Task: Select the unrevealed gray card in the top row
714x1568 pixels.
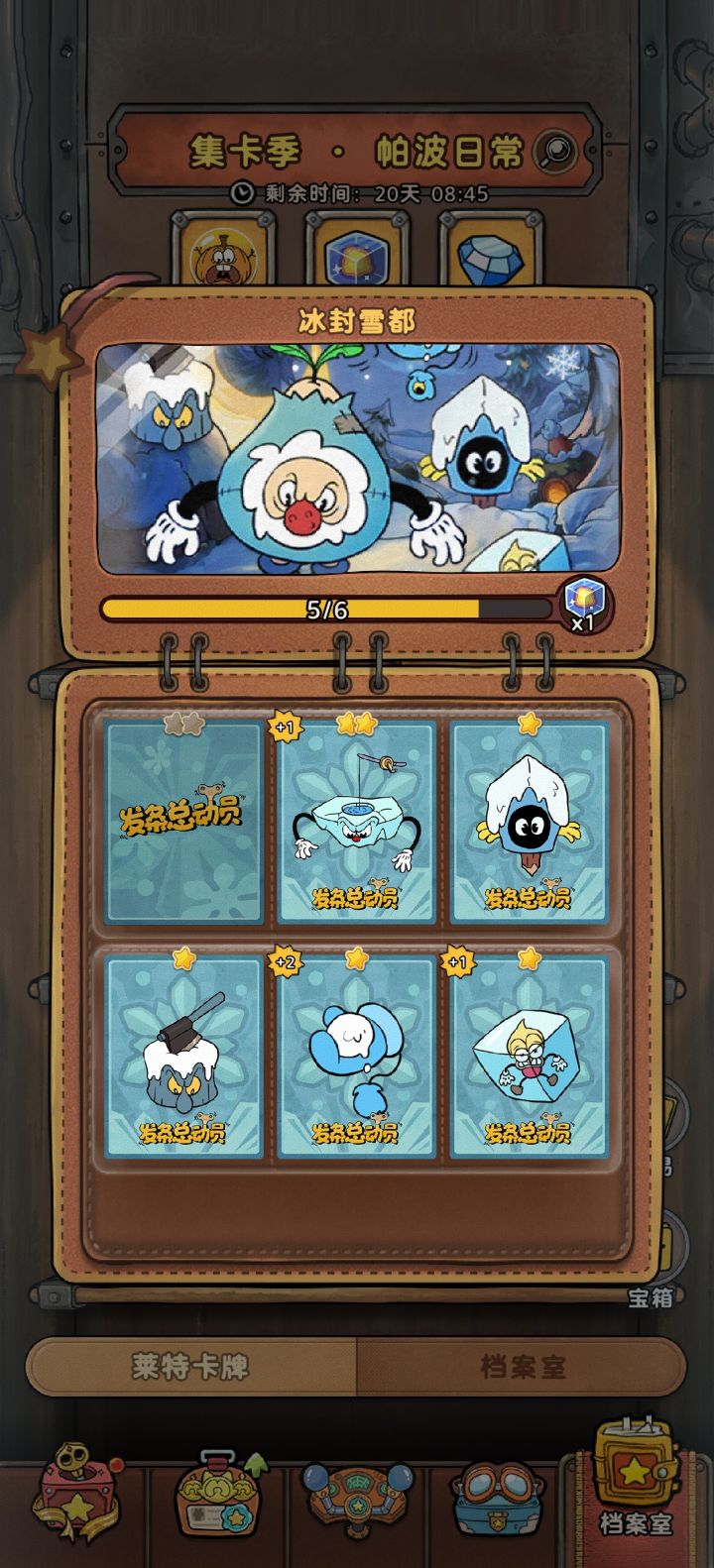Action: pyautogui.click(x=181, y=821)
